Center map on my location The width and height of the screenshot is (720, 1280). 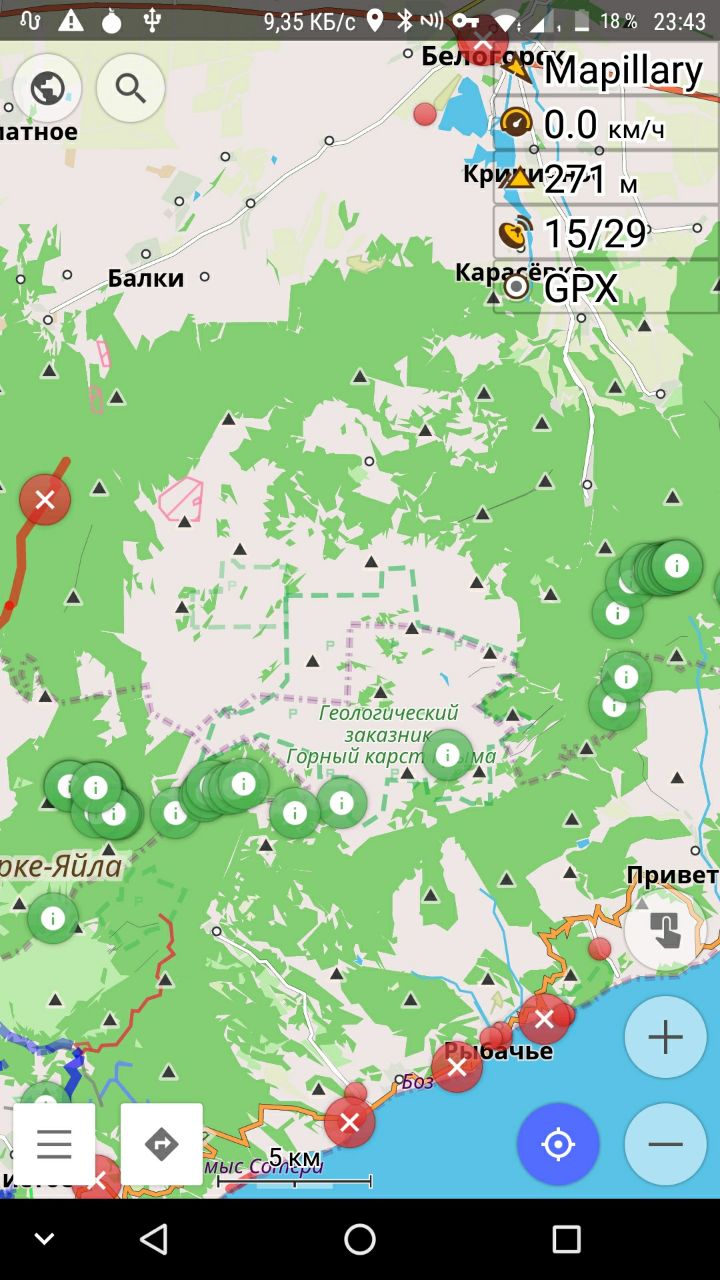click(x=558, y=1144)
